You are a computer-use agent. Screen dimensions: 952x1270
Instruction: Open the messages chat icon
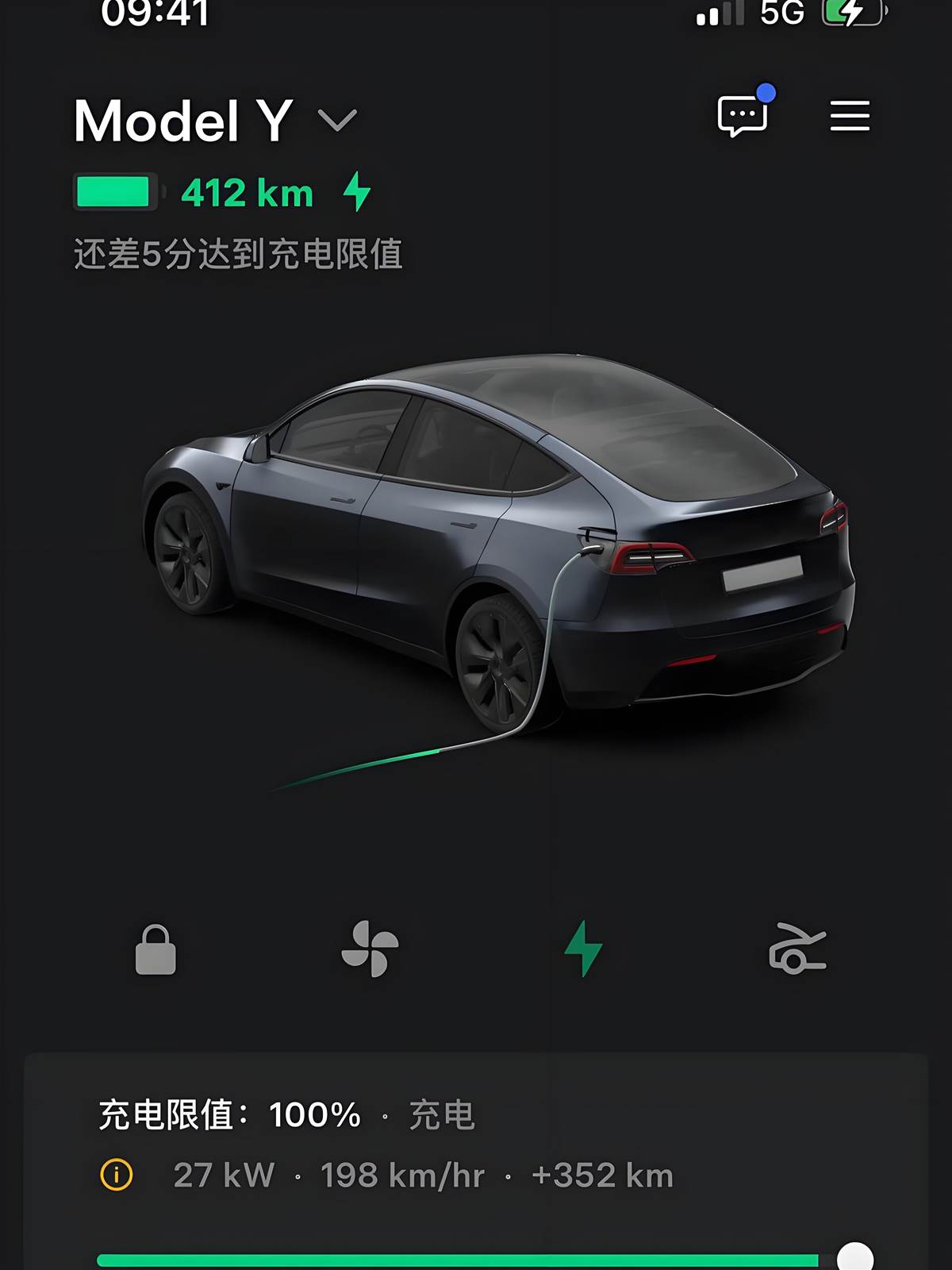click(743, 117)
